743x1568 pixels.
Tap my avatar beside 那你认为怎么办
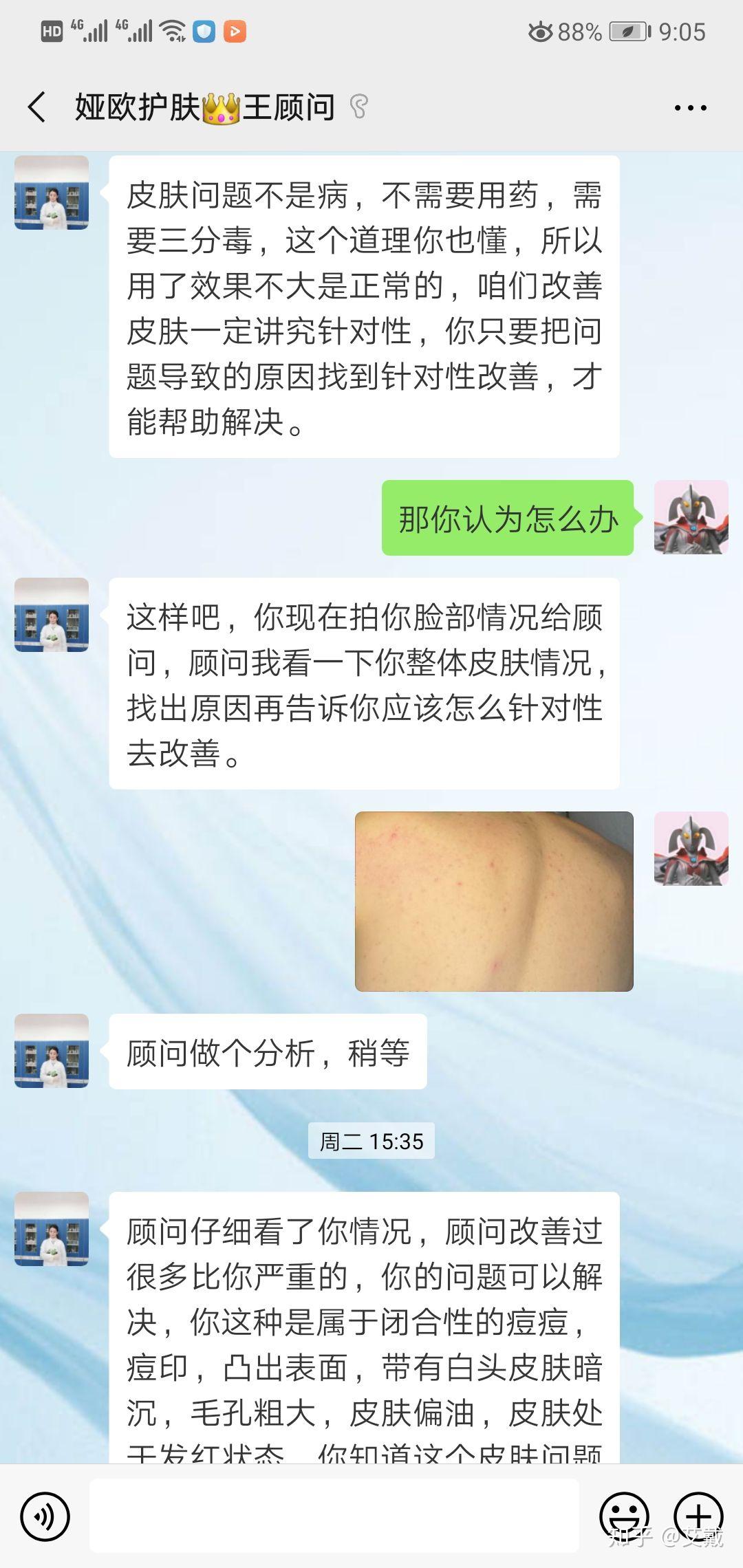[x=691, y=517]
